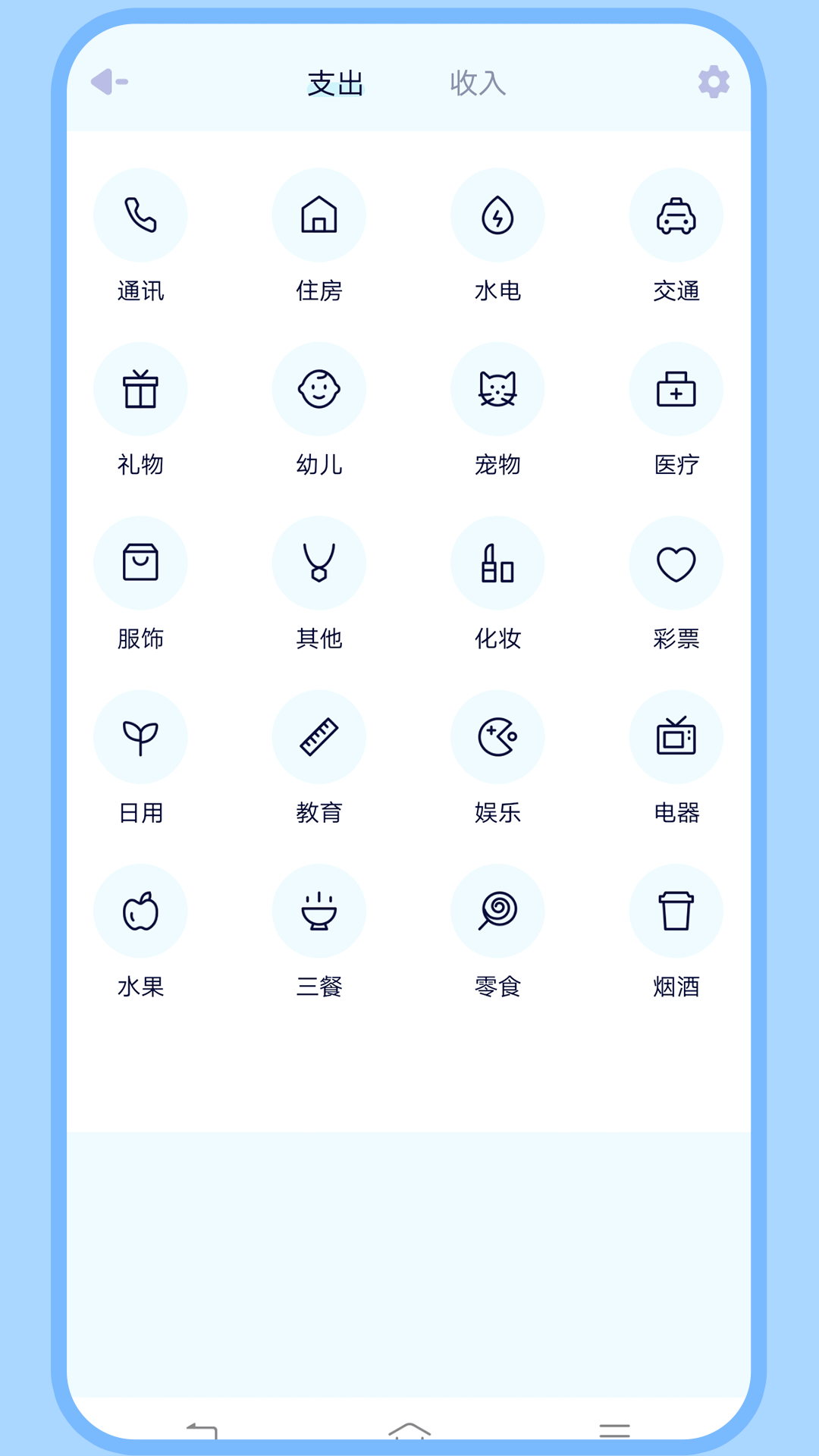Switch to the 收入 tab
819x1456 pixels.
(x=478, y=83)
